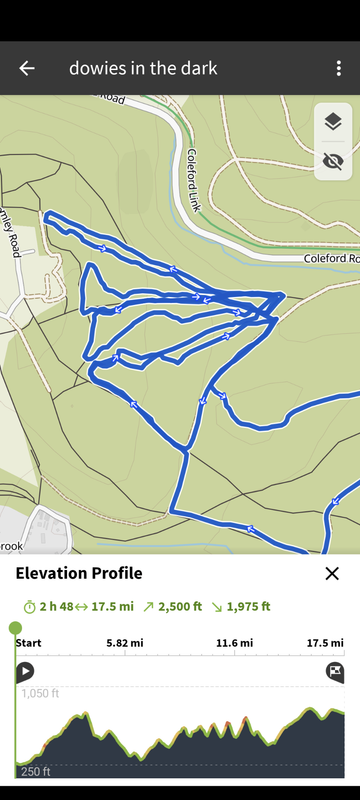Open the map layers selector
The width and height of the screenshot is (360, 800).
click(333, 122)
